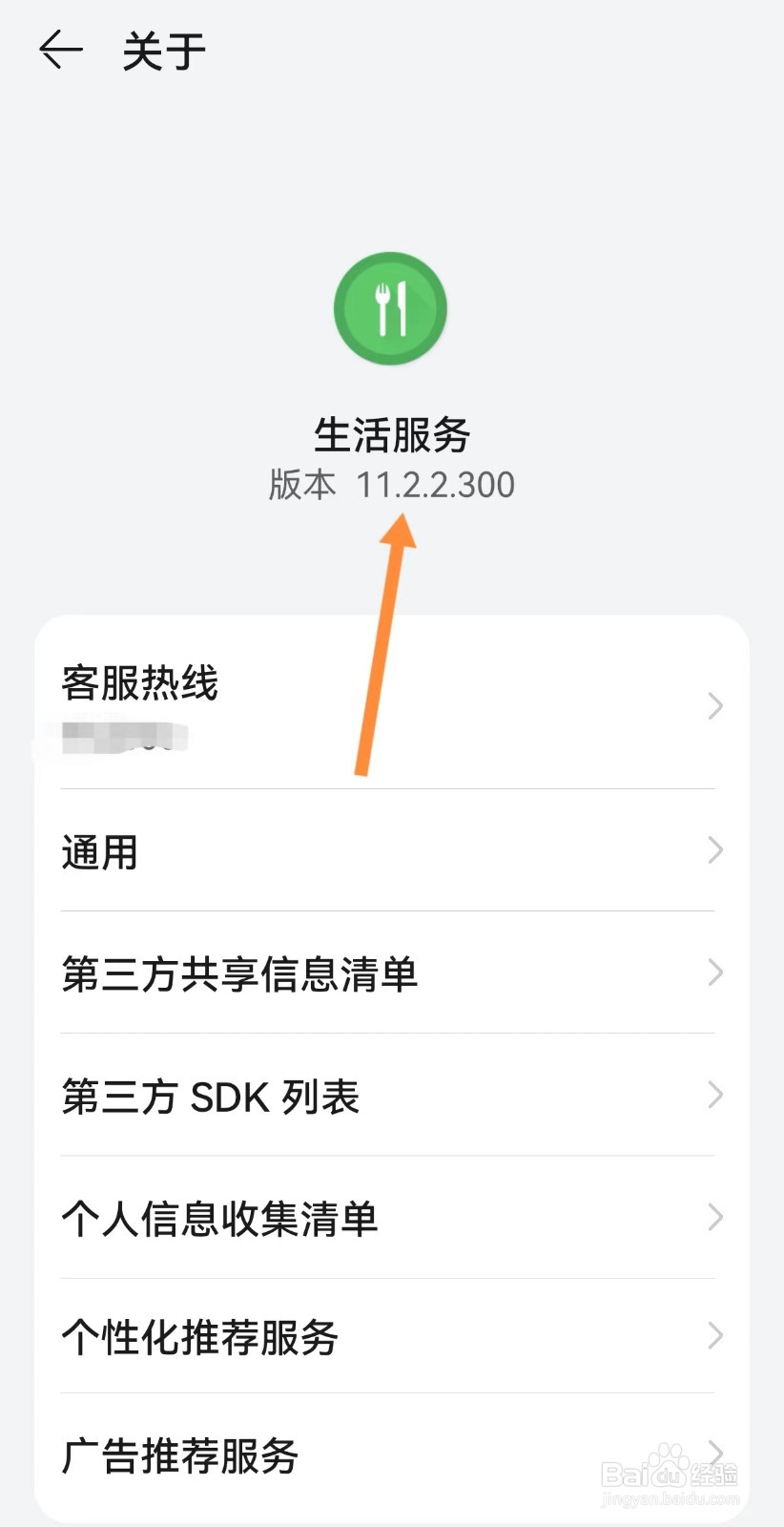Image resolution: width=784 pixels, height=1527 pixels.
Task: Tap the chevron on the 客服热线 row
Action: coord(714,706)
